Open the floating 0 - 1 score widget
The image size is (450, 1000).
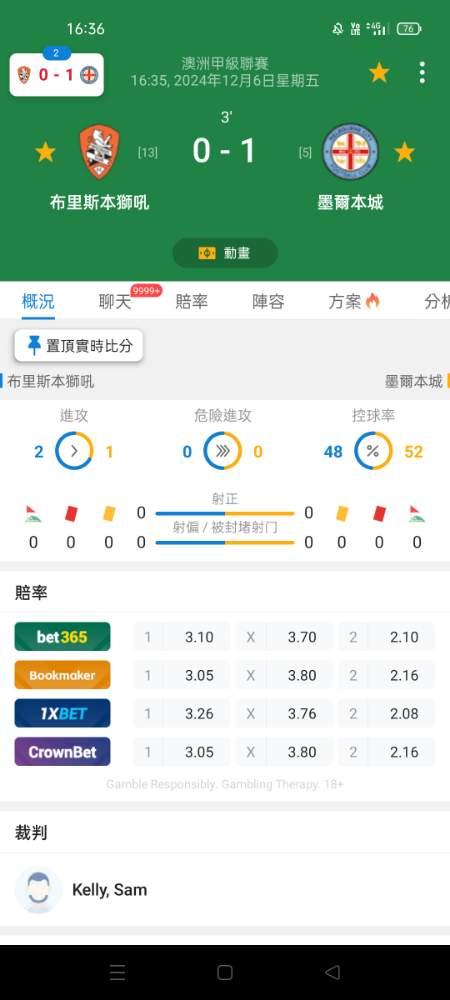pos(57,75)
